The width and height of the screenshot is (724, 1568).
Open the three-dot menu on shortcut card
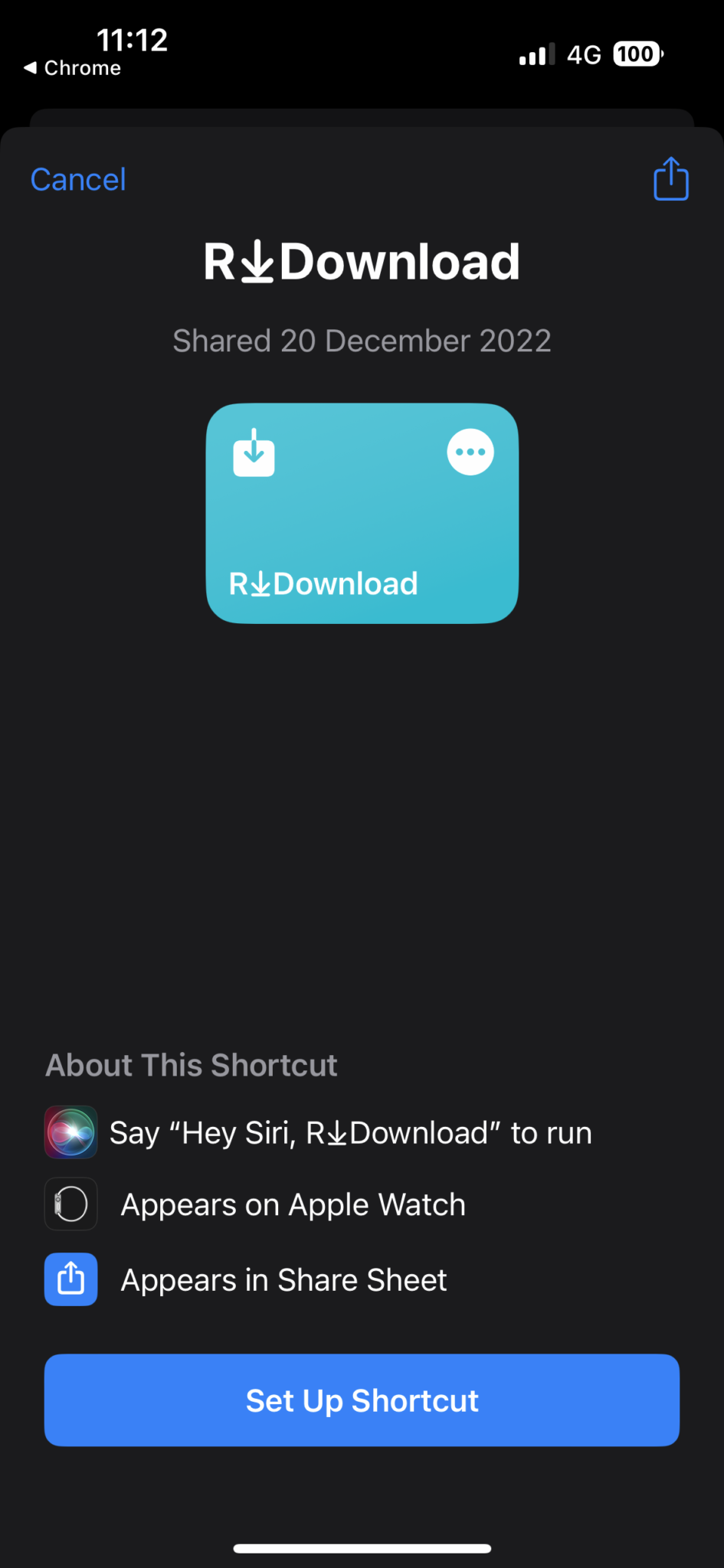470,452
